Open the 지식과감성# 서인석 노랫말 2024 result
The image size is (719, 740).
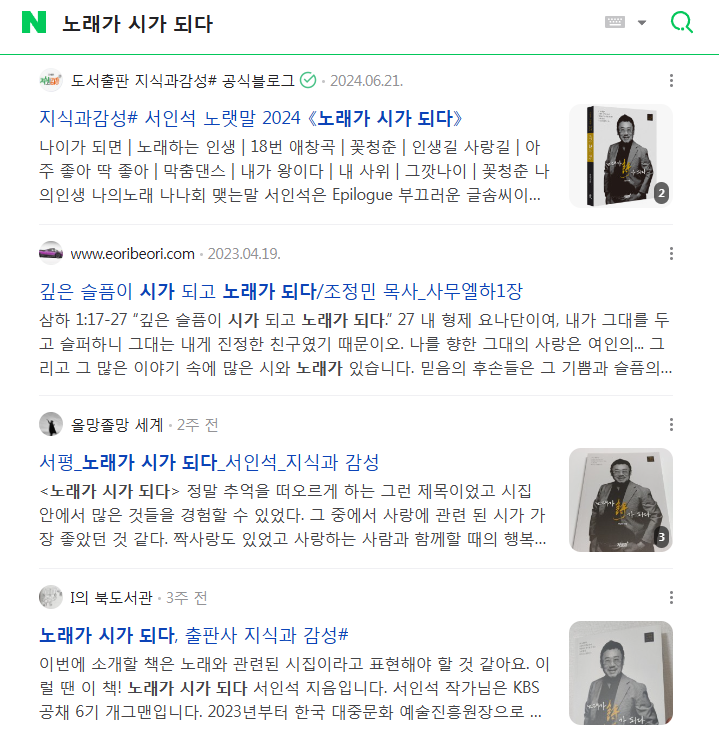point(251,118)
